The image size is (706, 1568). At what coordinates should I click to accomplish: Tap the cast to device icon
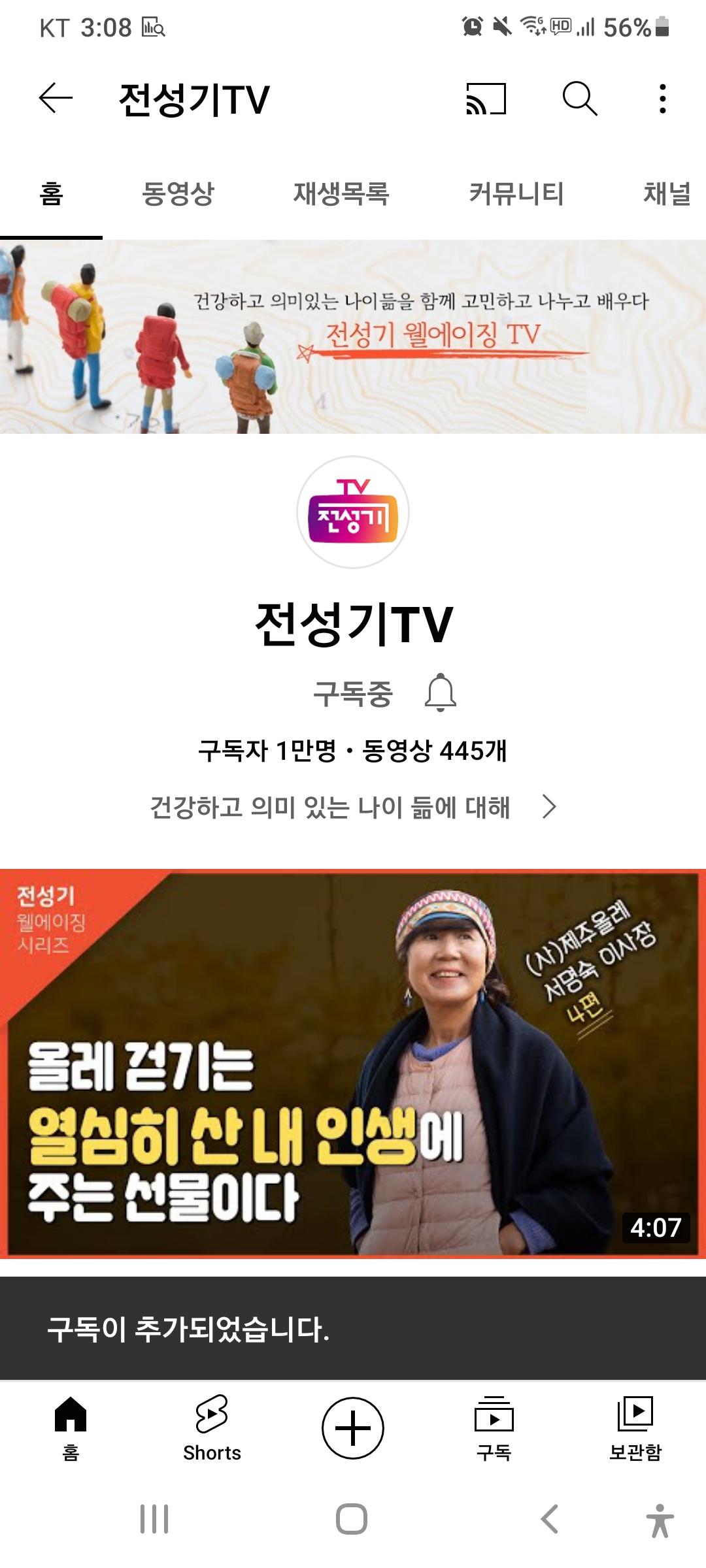pyautogui.click(x=486, y=99)
